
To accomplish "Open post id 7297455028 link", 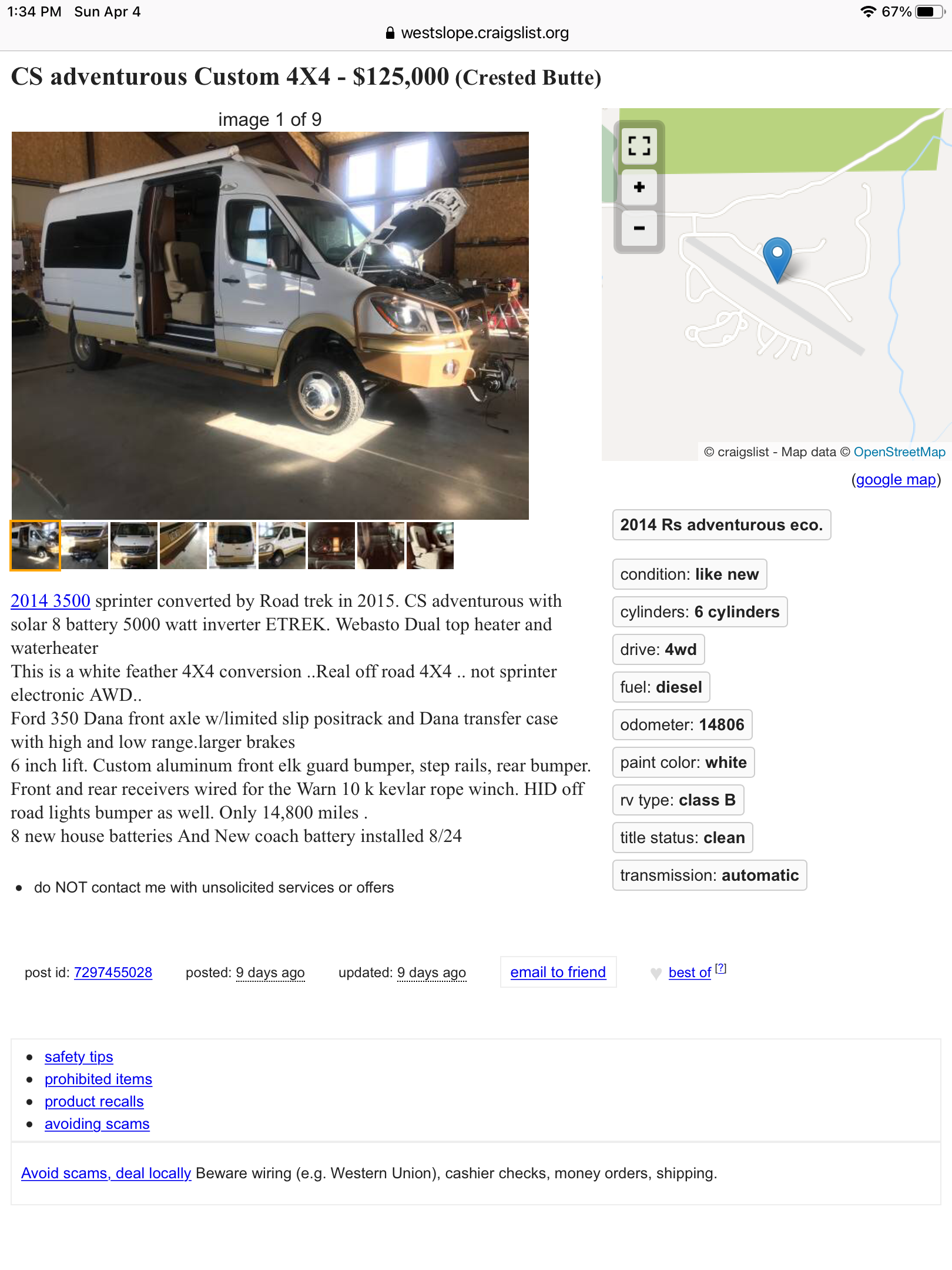I will (113, 972).
